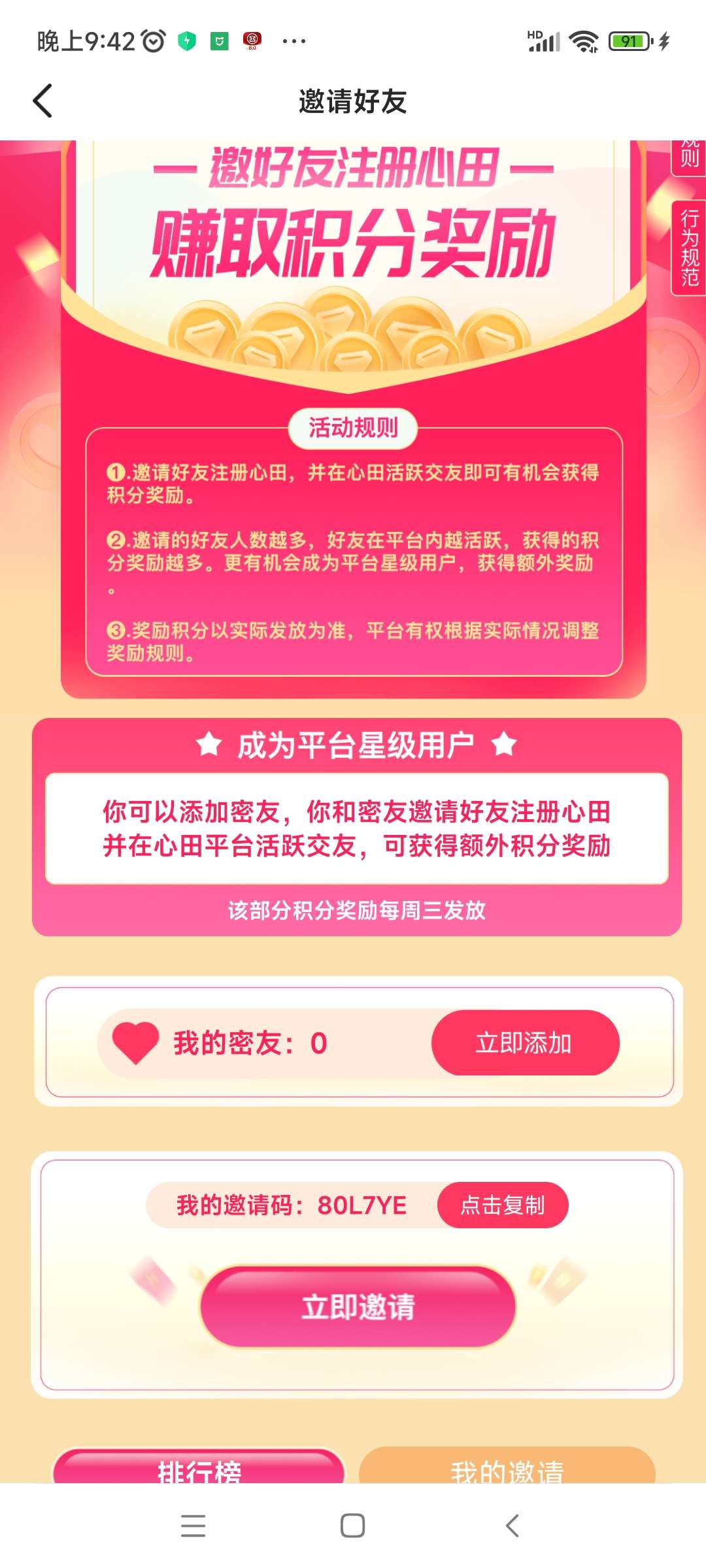Tap 立即添加 to add a 密友
The height and width of the screenshot is (1568, 706).
(524, 1043)
